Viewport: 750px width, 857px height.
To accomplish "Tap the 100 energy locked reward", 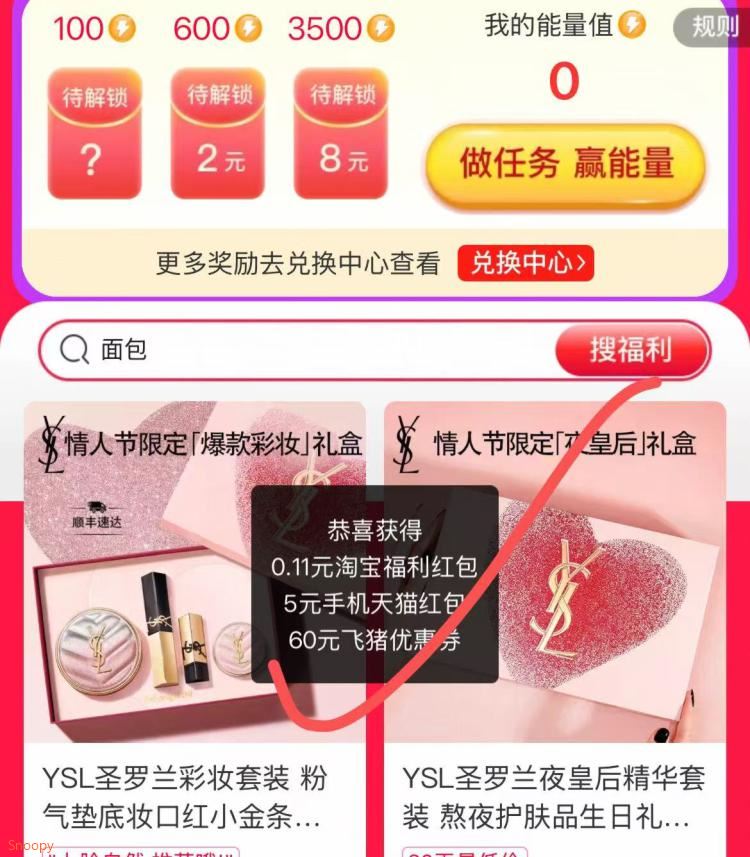I will (x=94, y=133).
